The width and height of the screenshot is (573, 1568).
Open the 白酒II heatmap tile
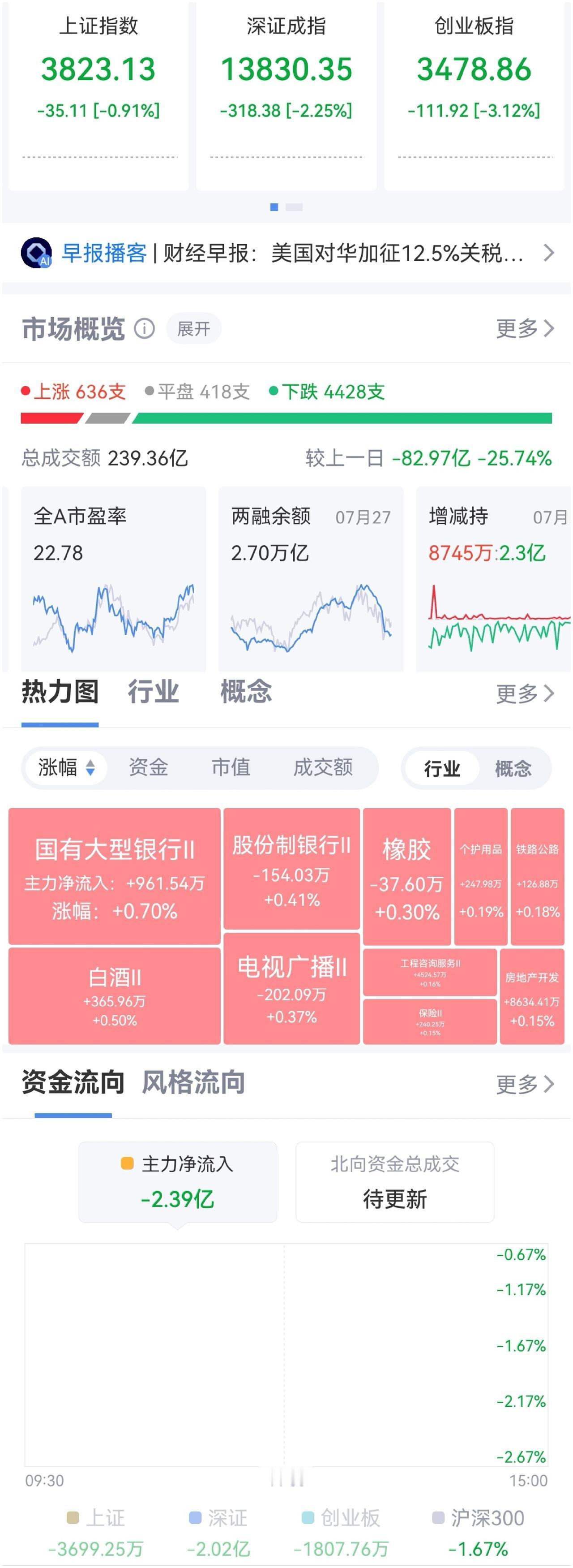[114, 996]
